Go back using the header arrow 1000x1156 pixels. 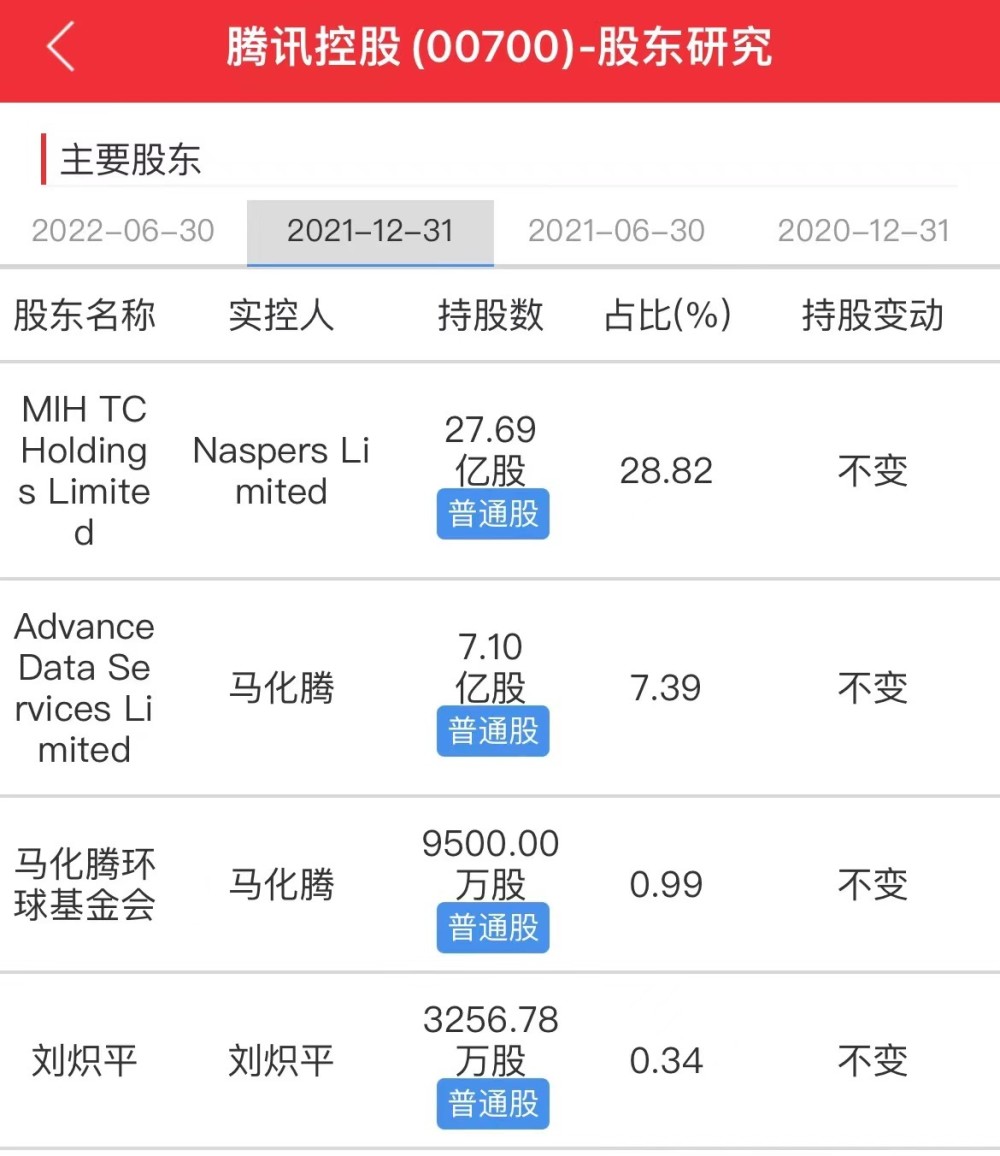click(61, 47)
